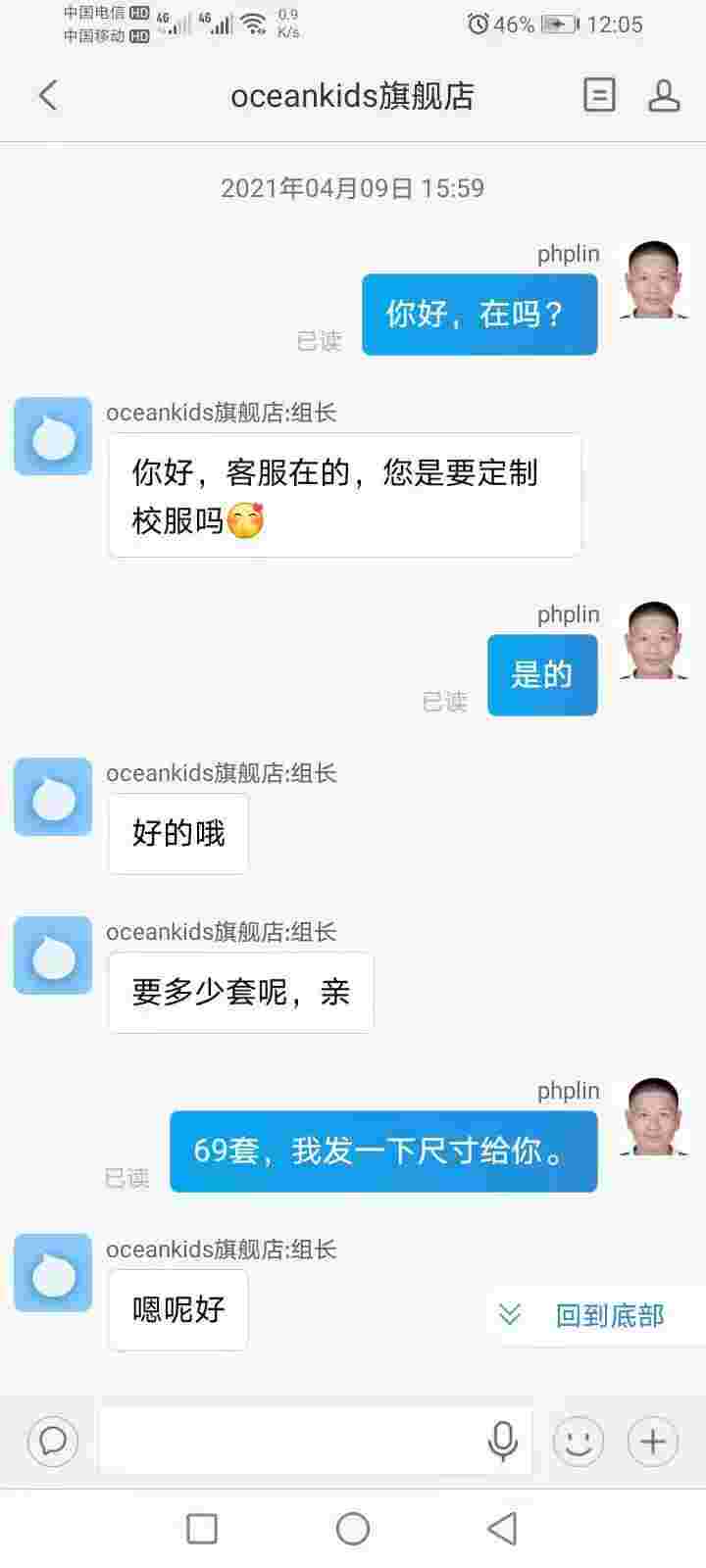Open quick phrases speech bubble icon
This screenshot has width=706, height=1568.
click(53, 1441)
